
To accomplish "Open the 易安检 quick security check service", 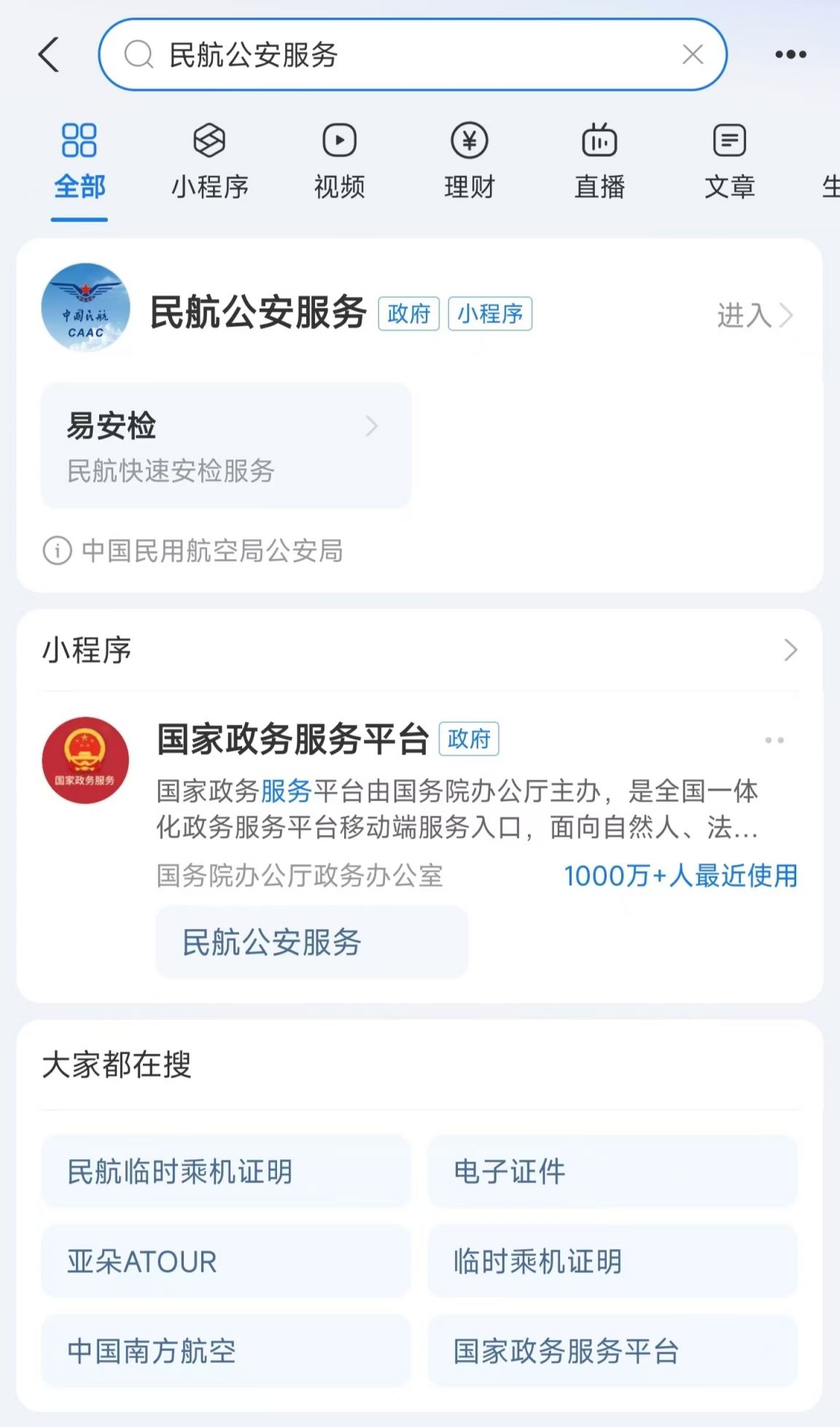I will [226, 446].
